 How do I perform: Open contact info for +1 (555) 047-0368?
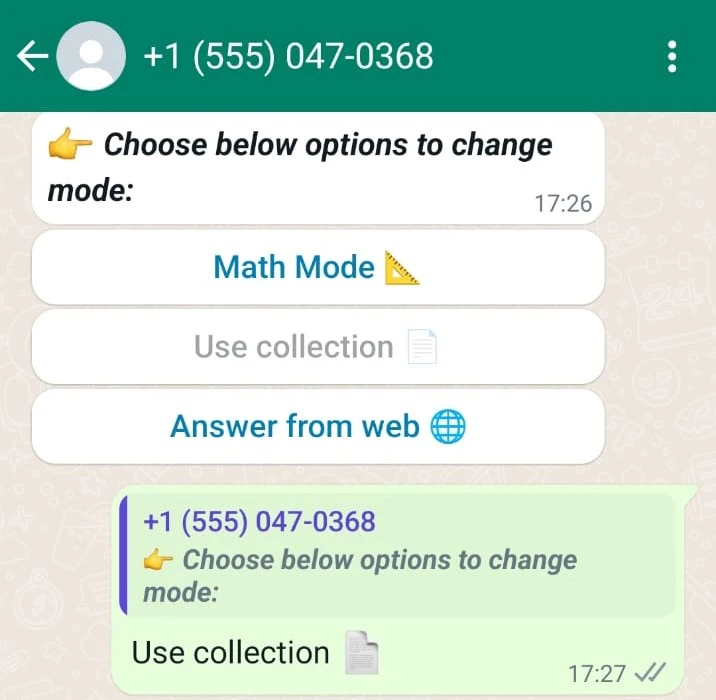pos(289,56)
